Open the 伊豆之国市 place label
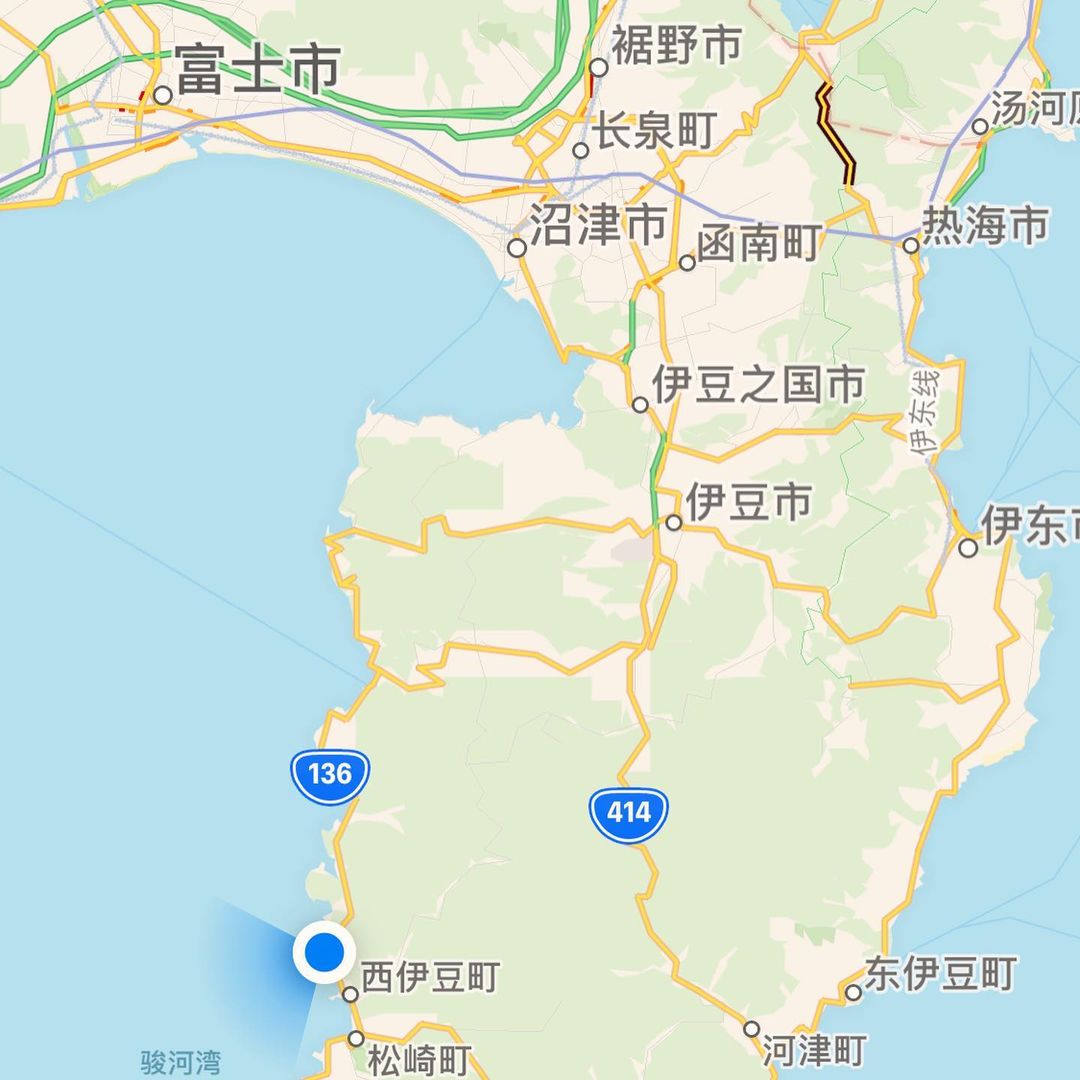Screen dimensions: 1080x1080 (758, 384)
